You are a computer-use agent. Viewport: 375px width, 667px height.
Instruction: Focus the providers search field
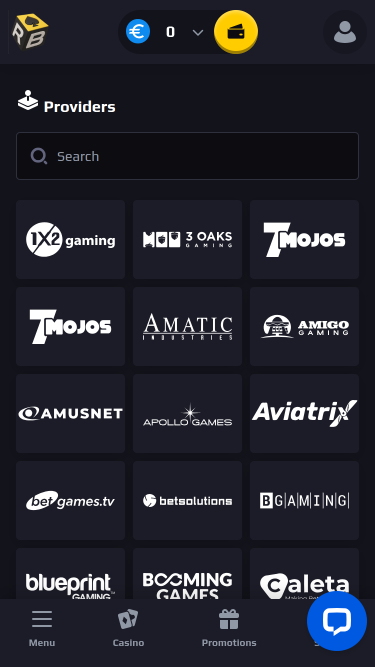tap(188, 156)
